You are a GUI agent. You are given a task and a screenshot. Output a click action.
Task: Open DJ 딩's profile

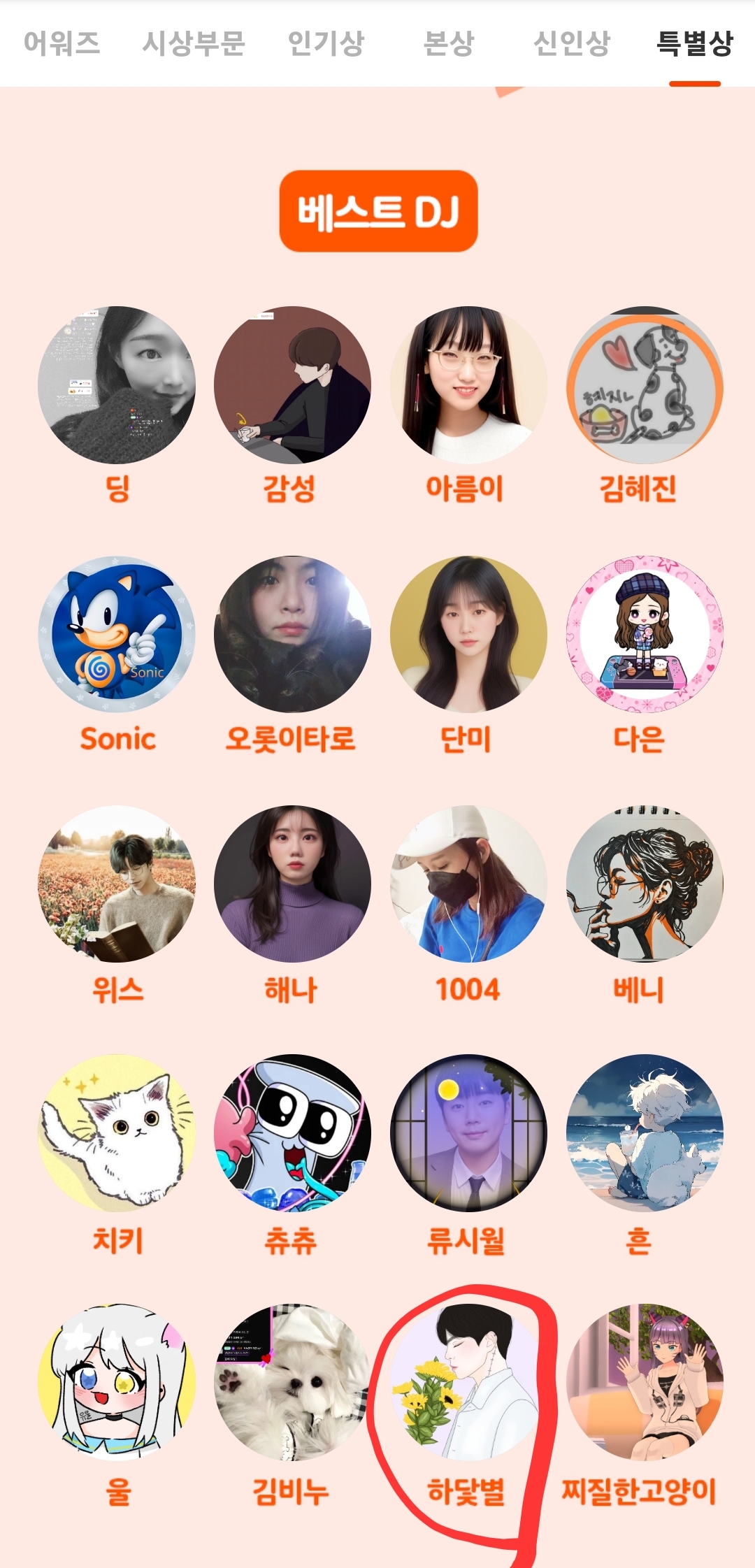(117, 385)
